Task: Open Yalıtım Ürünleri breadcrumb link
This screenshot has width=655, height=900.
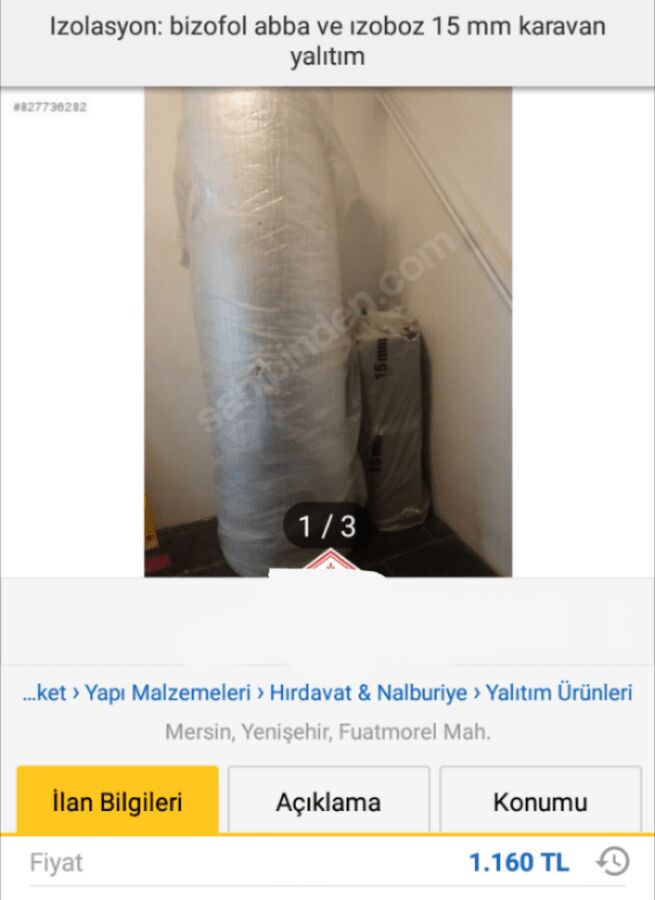Action: [559, 692]
